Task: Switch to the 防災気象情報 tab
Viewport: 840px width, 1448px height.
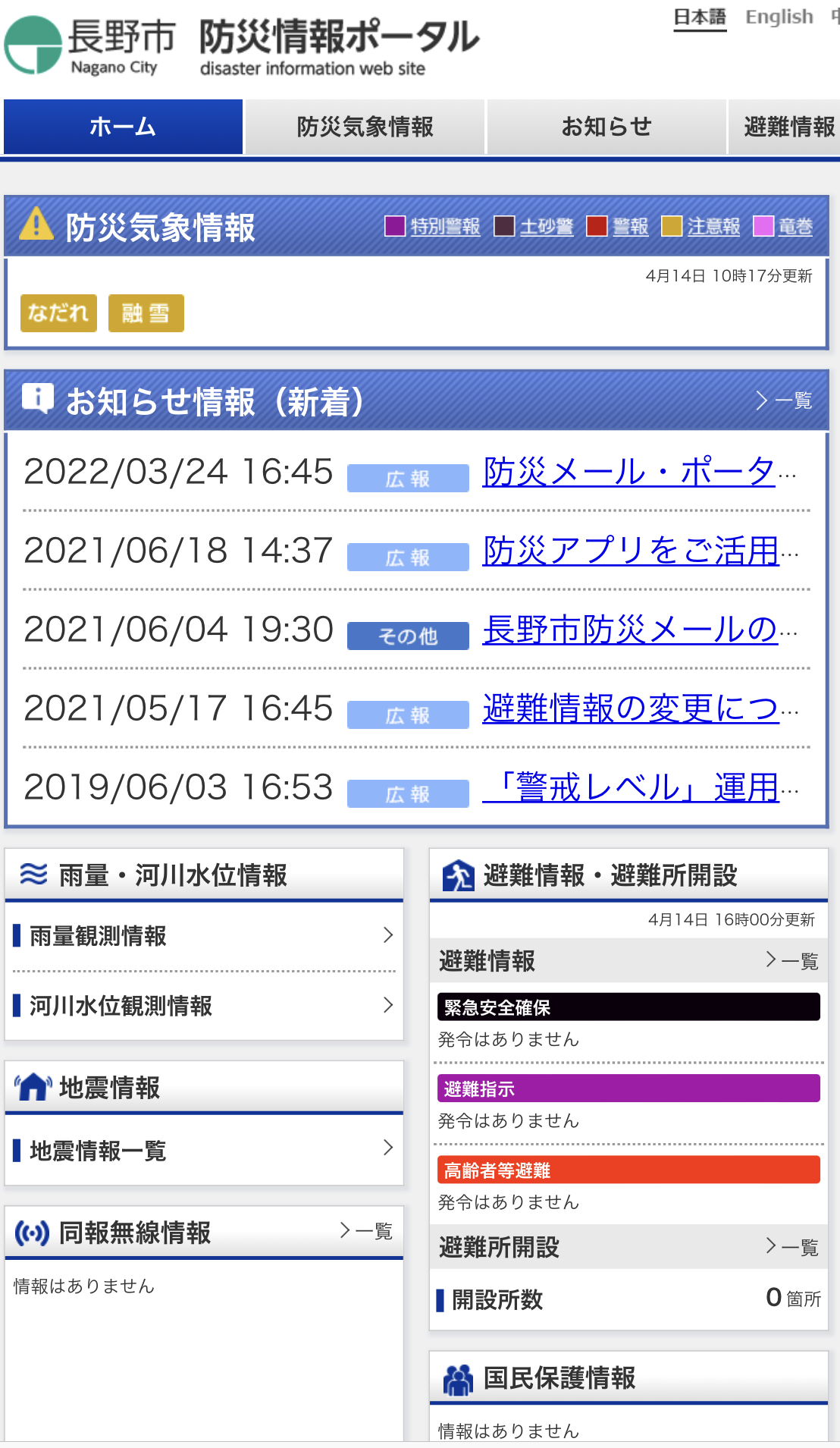Action: pyautogui.click(x=365, y=127)
